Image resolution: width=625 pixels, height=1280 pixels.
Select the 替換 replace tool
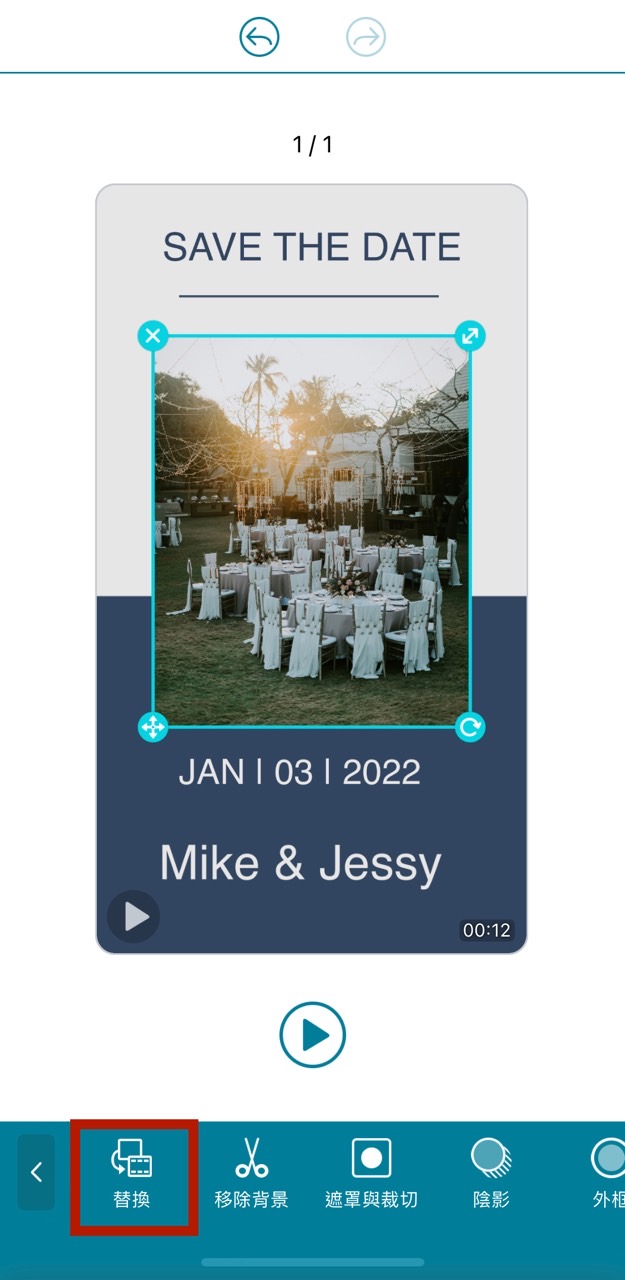coord(132,1174)
